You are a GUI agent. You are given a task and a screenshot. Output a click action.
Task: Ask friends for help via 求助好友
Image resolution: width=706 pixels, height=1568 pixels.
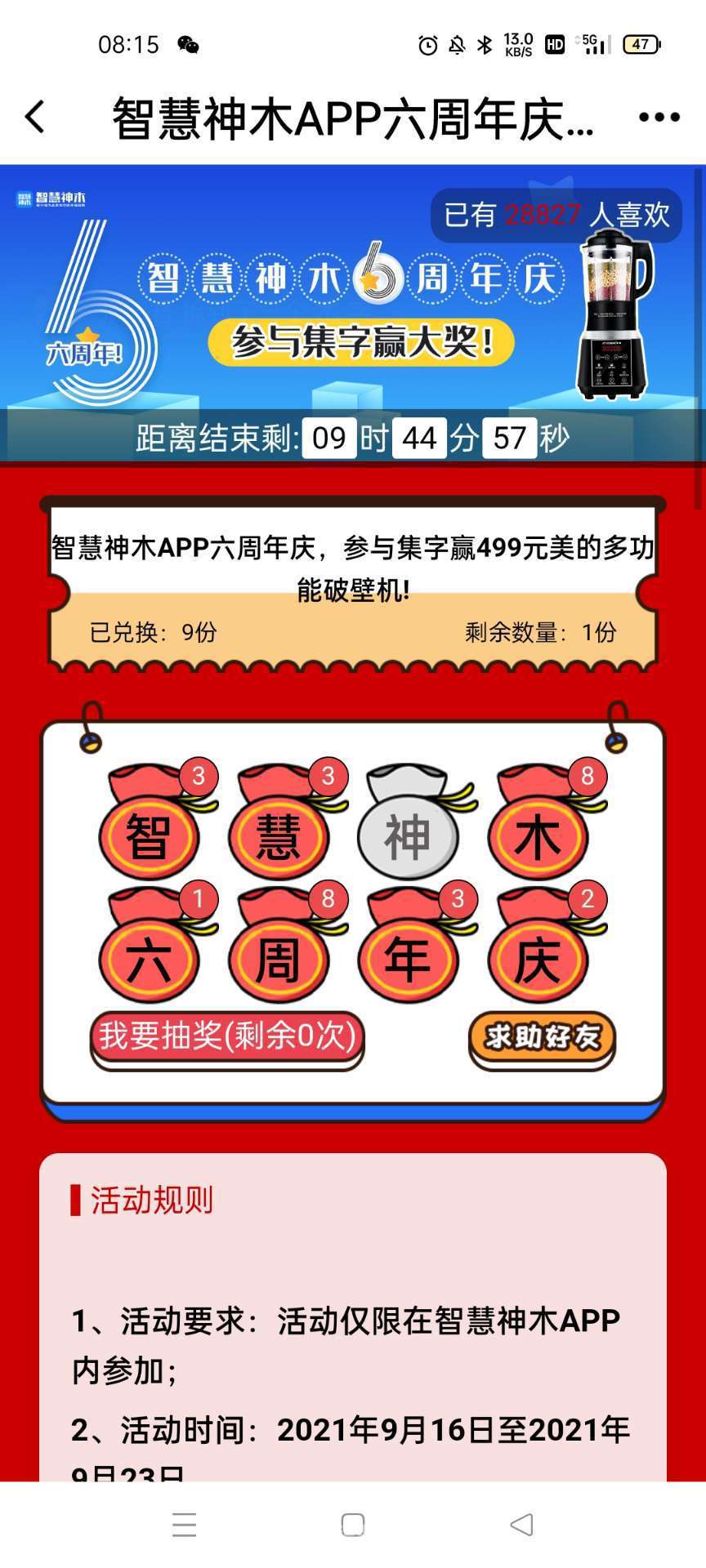[542, 1037]
